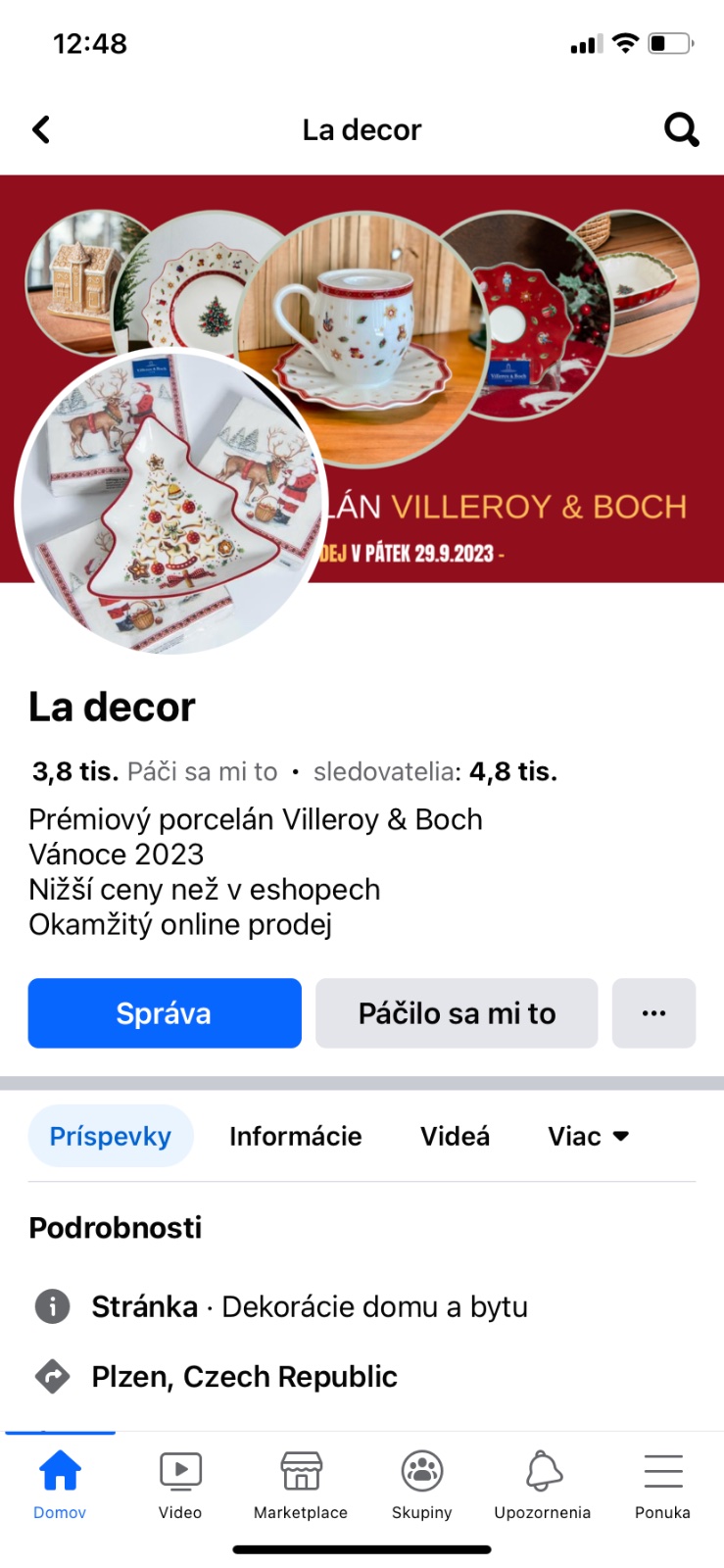The height and width of the screenshot is (1568, 724).
Task: Switch to Skupiny in bottom navigation
Action: click(422, 1483)
